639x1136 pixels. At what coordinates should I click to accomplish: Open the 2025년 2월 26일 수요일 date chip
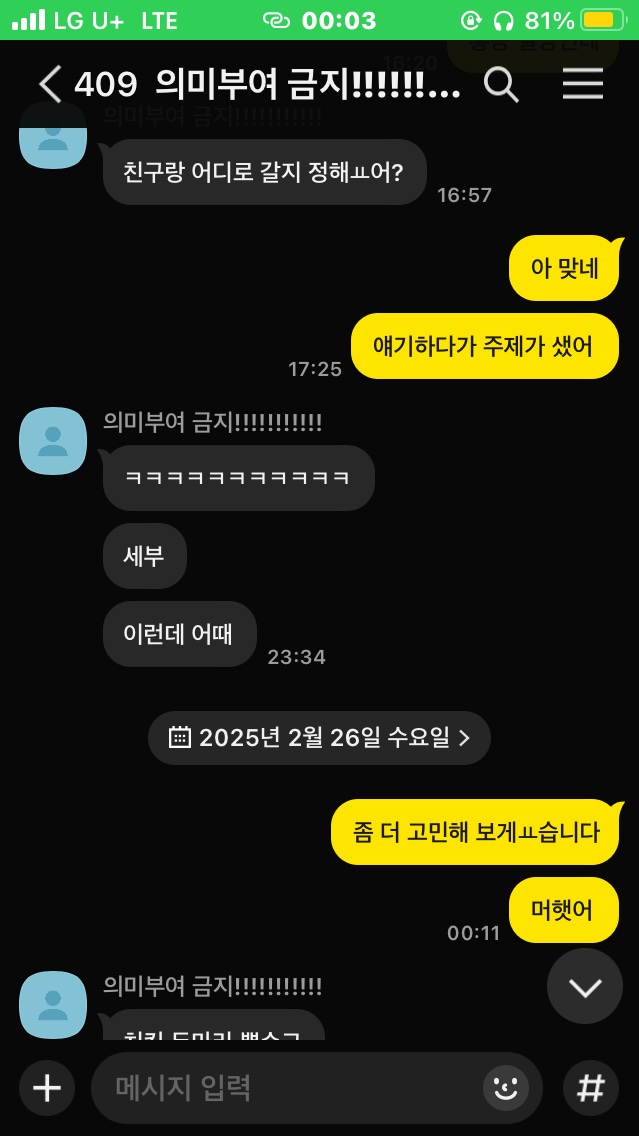pos(319,738)
